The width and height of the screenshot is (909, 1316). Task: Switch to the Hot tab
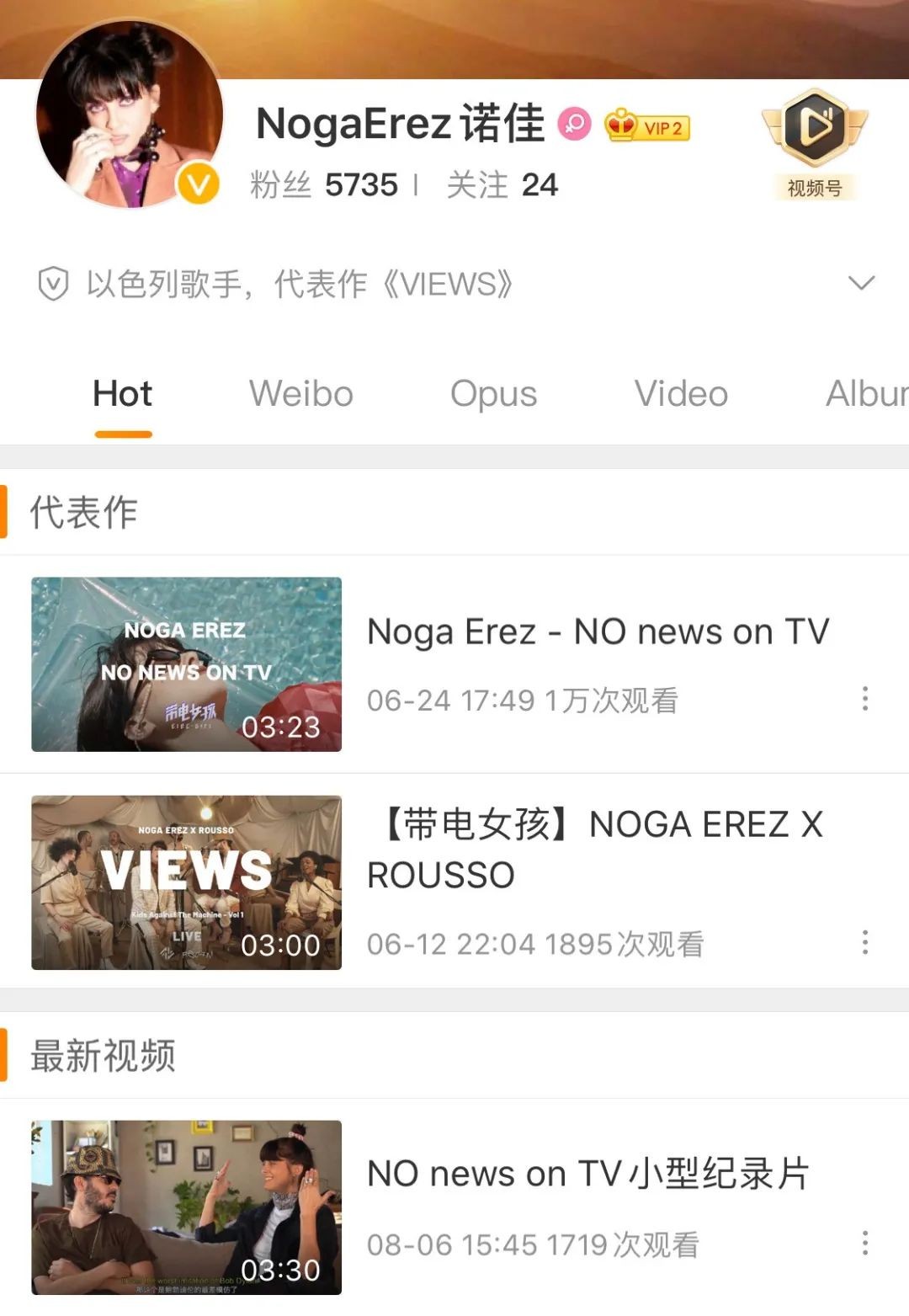click(x=123, y=394)
